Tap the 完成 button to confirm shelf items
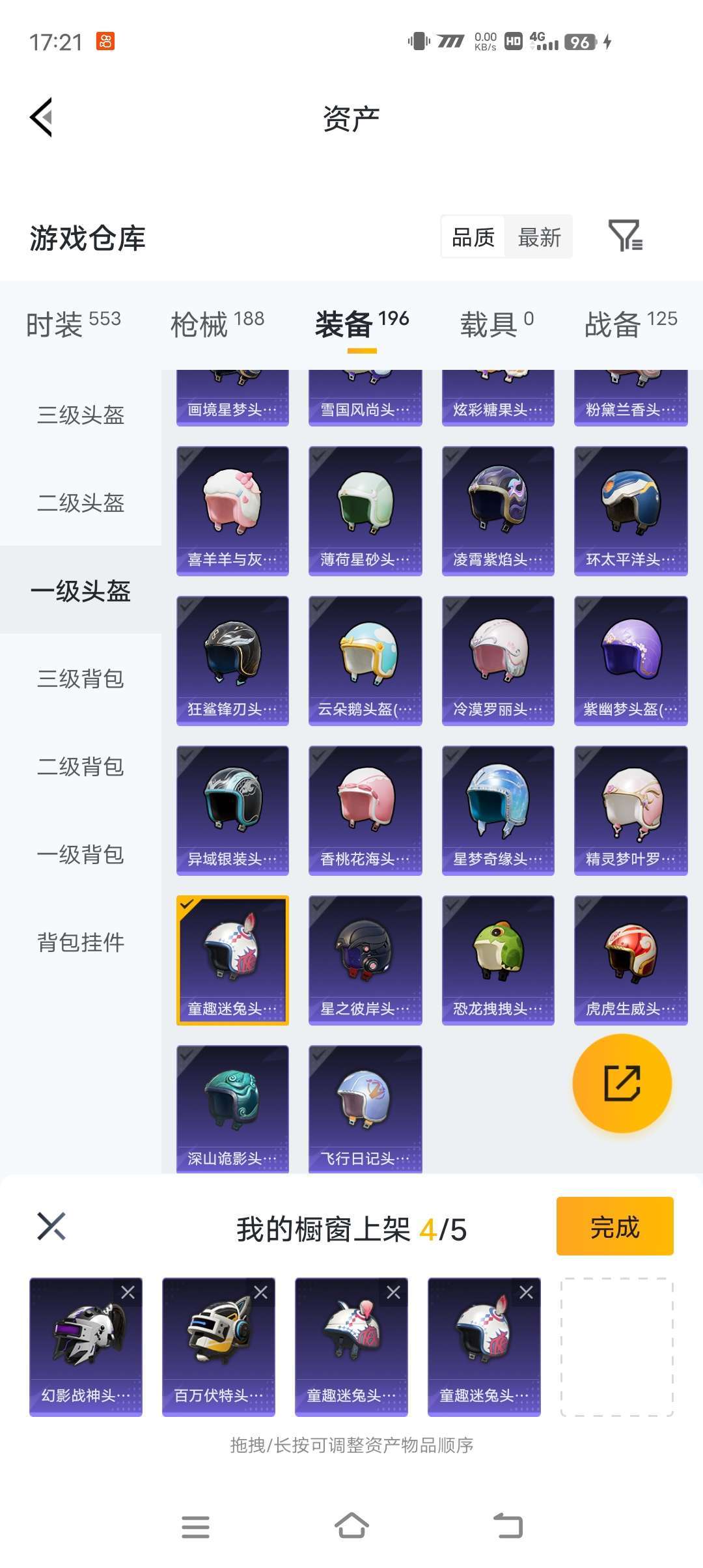 click(x=614, y=1227)
